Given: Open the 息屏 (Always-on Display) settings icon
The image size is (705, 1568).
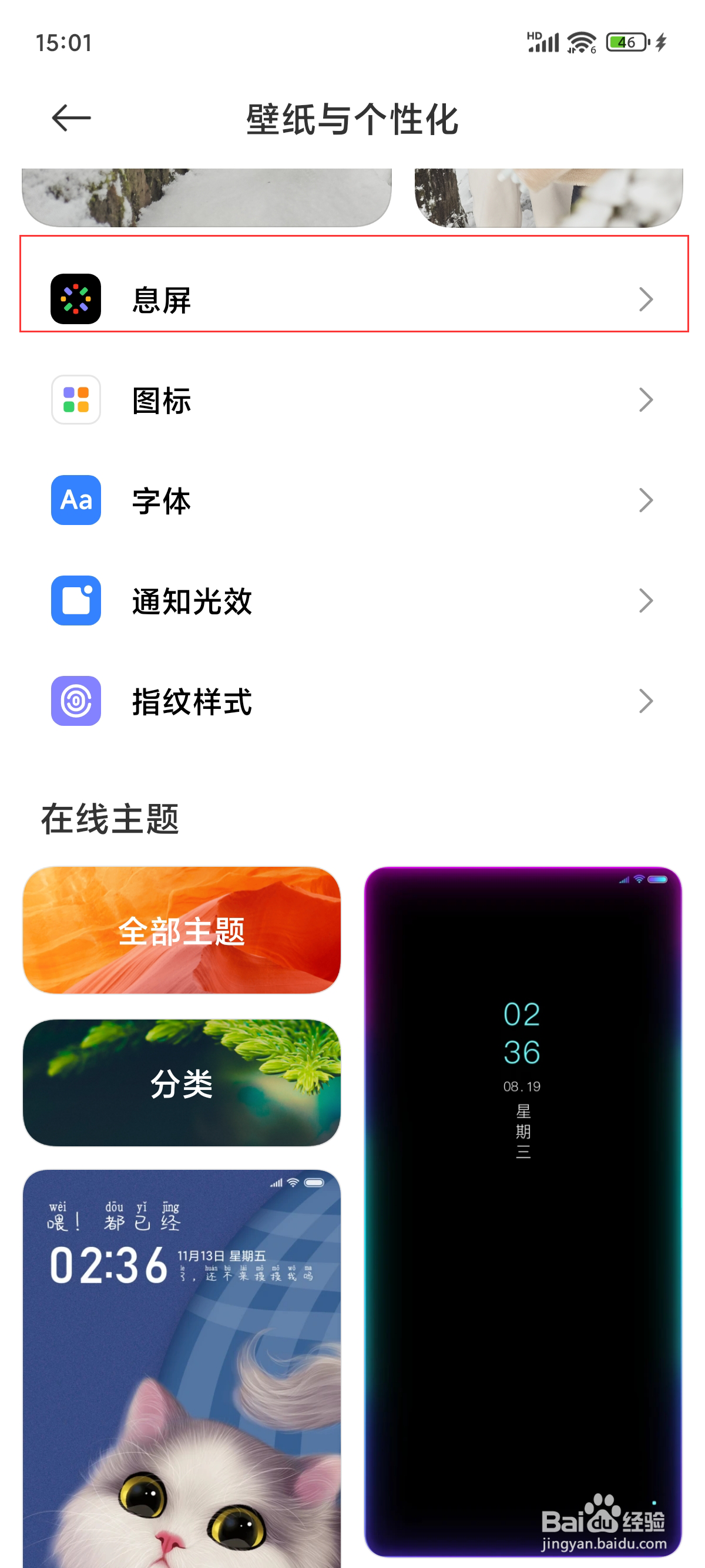Looking at the screenshot, I should click(x=75, y=299).
